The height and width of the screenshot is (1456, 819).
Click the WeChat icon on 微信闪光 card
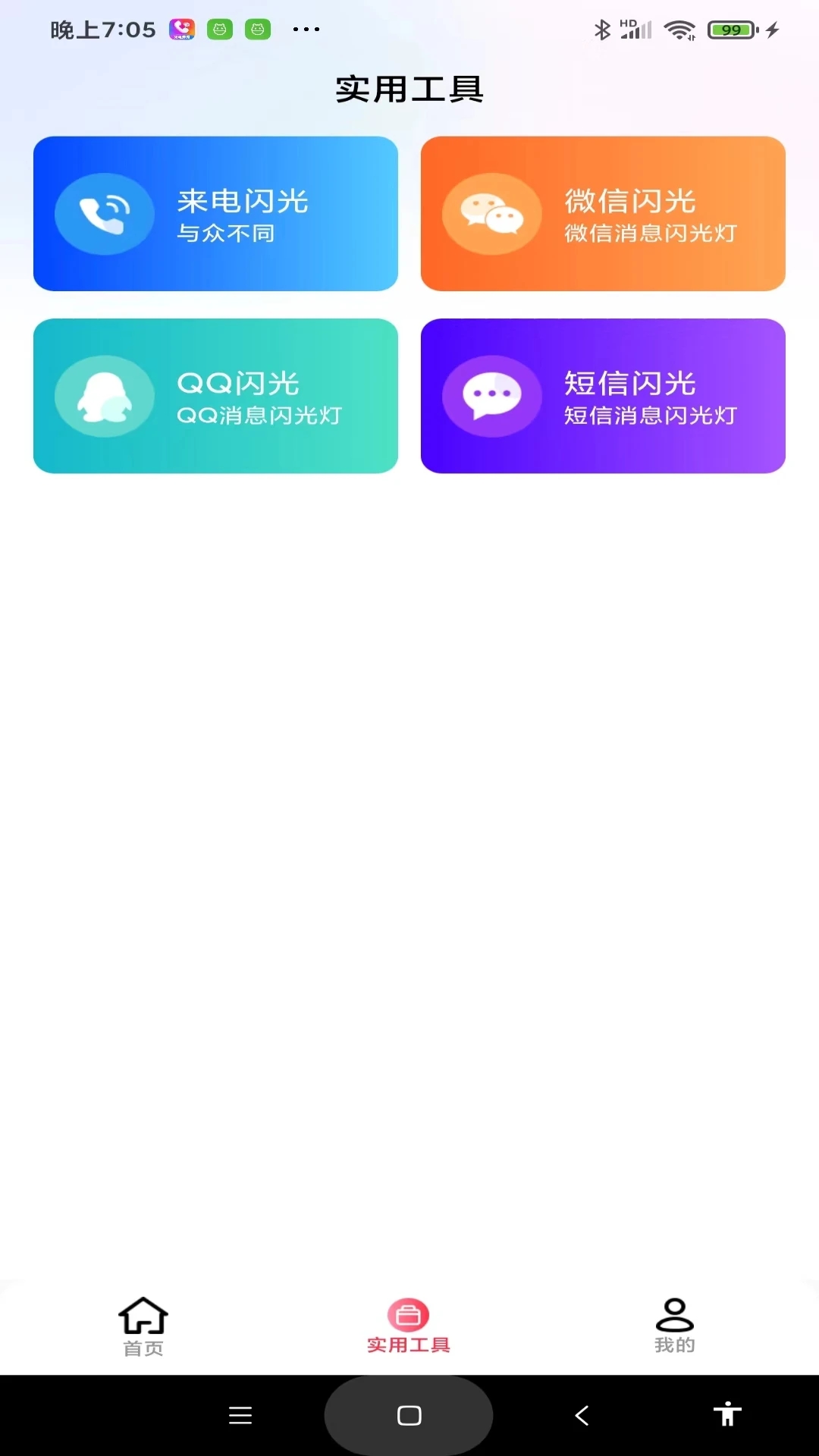point(491,214)
